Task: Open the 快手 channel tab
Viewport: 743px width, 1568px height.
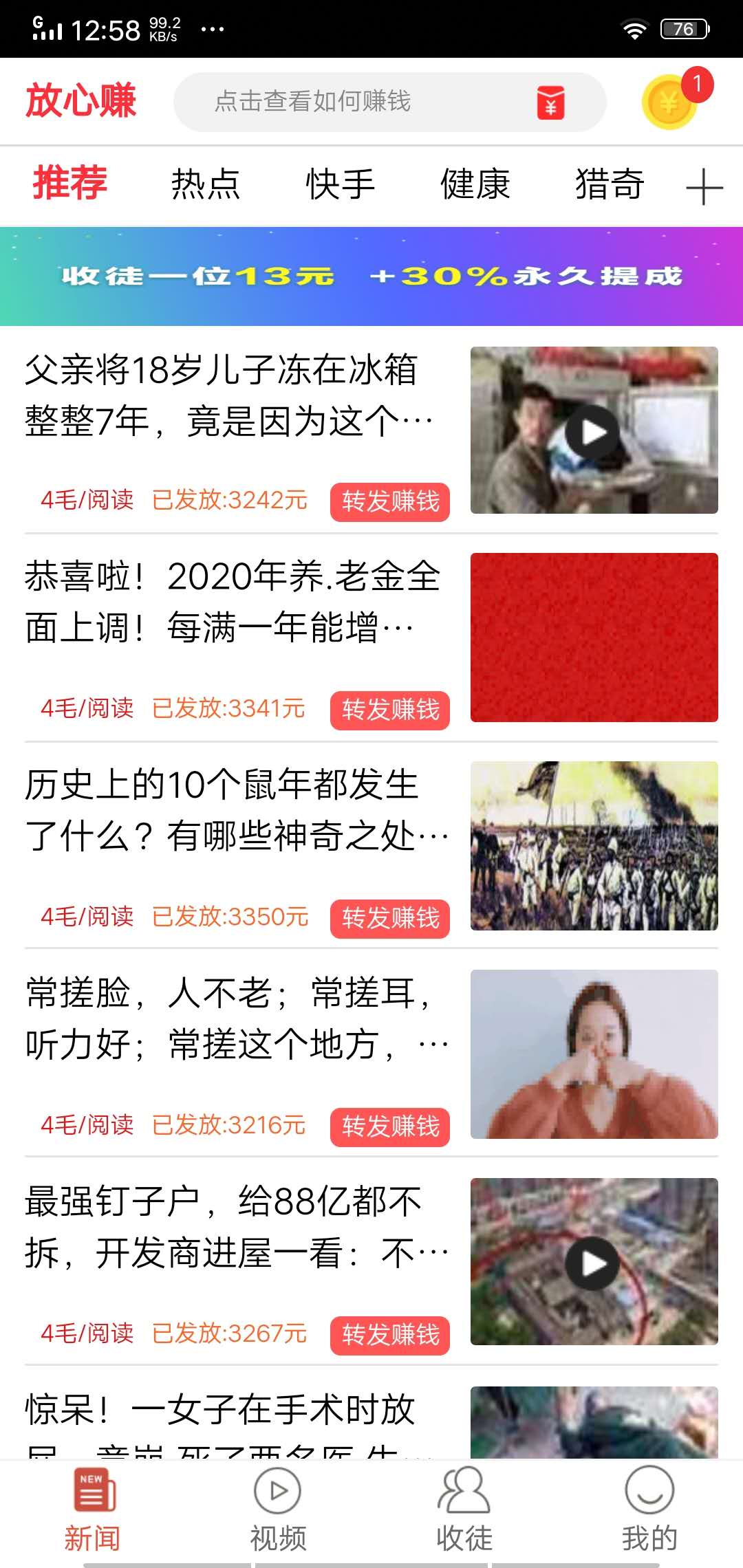Action: click(340, 184)
